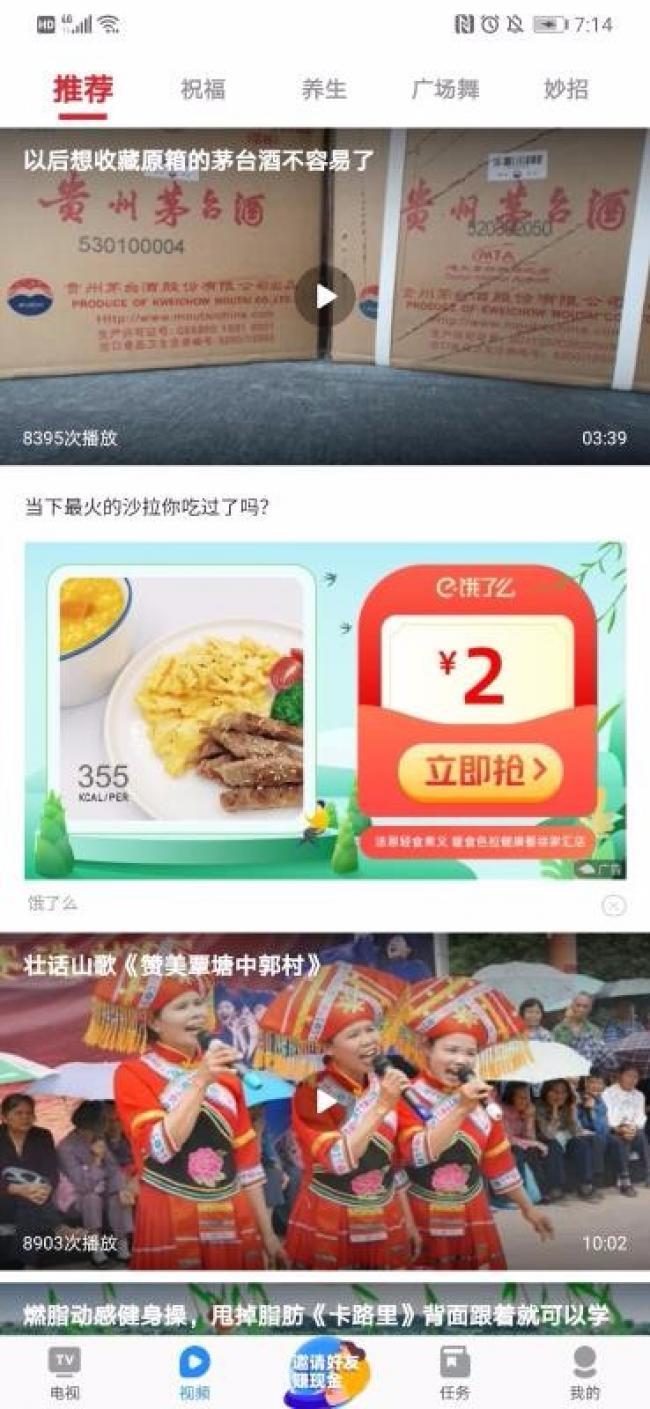Dismiss the 饿了么 advertisement

614,905
